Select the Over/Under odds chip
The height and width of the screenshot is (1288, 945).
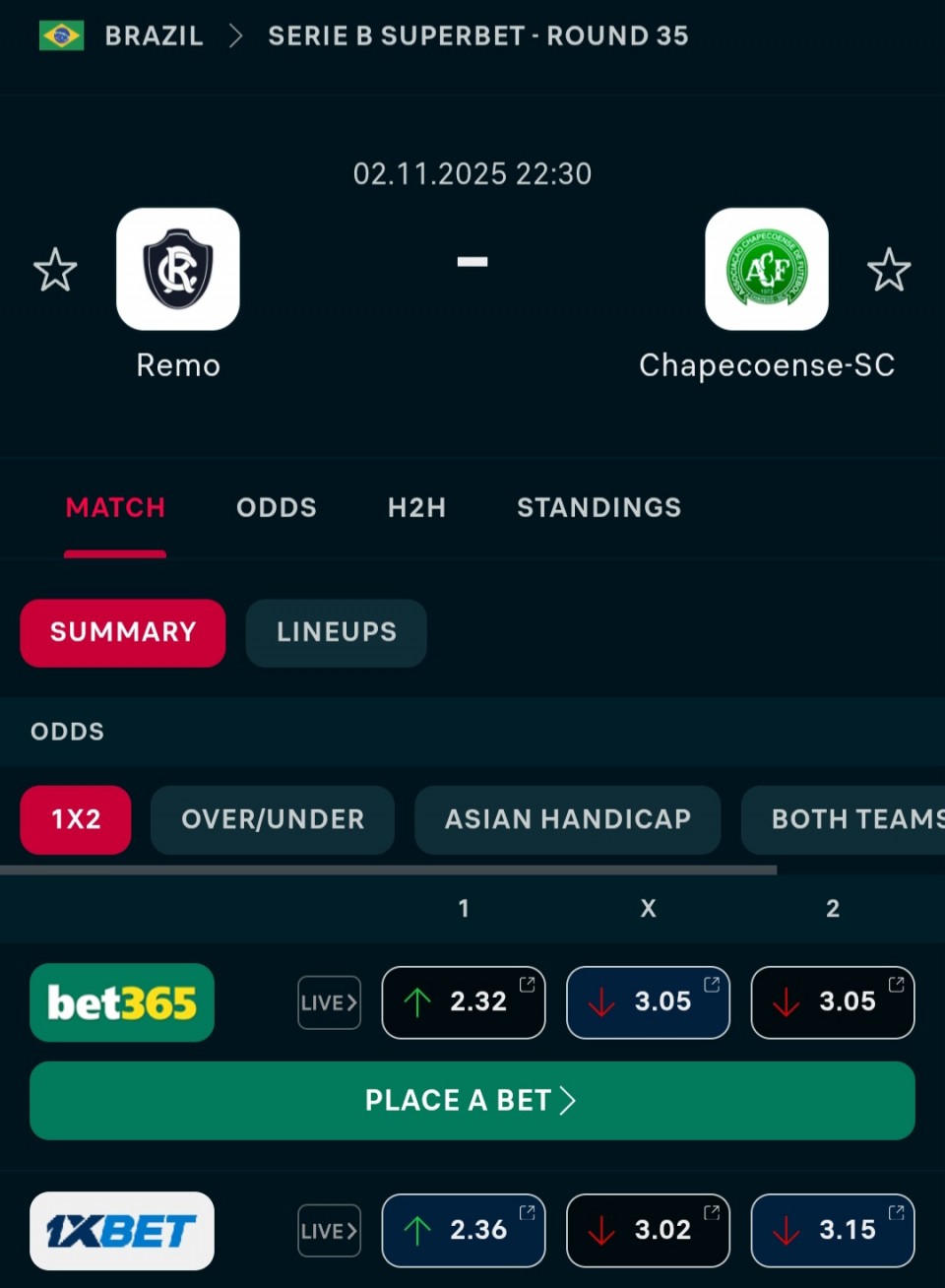pos(273,819)
